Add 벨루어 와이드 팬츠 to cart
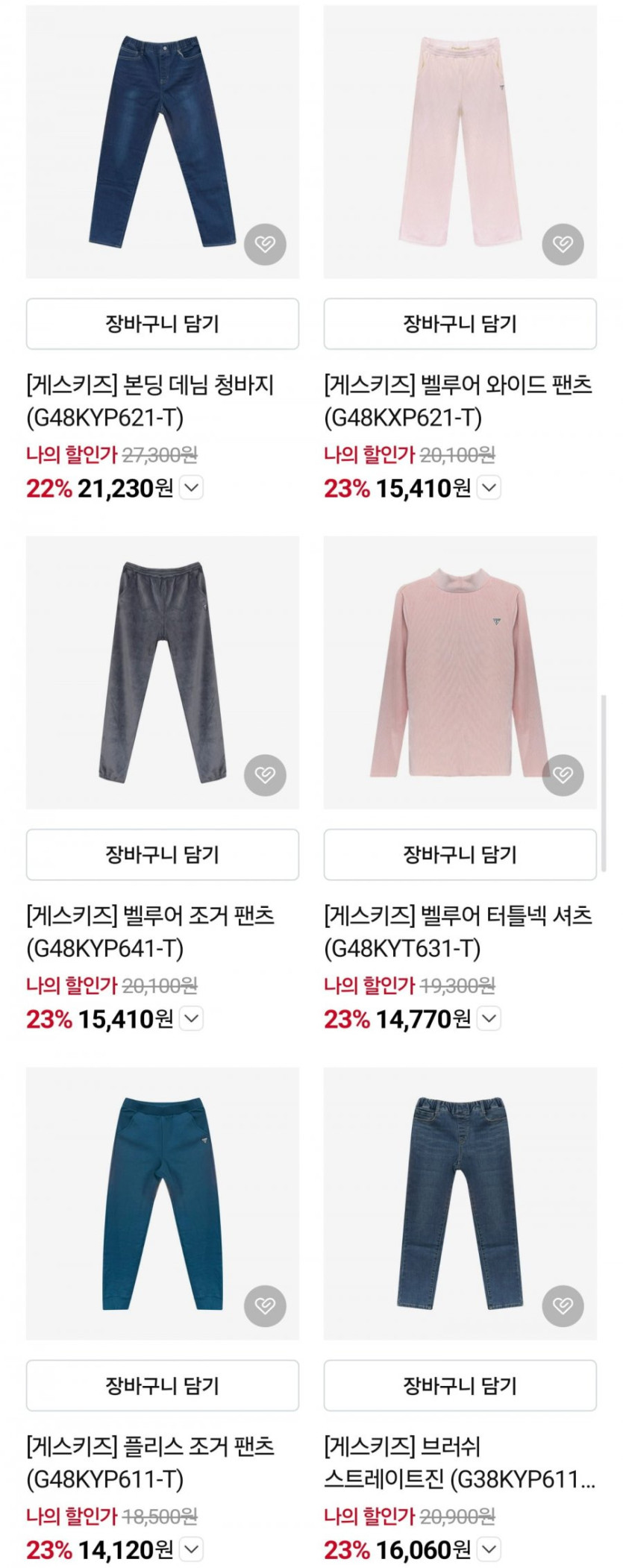Image resolution: width=623 pixels, height=1568 pixels. click(x=460, y=324)
